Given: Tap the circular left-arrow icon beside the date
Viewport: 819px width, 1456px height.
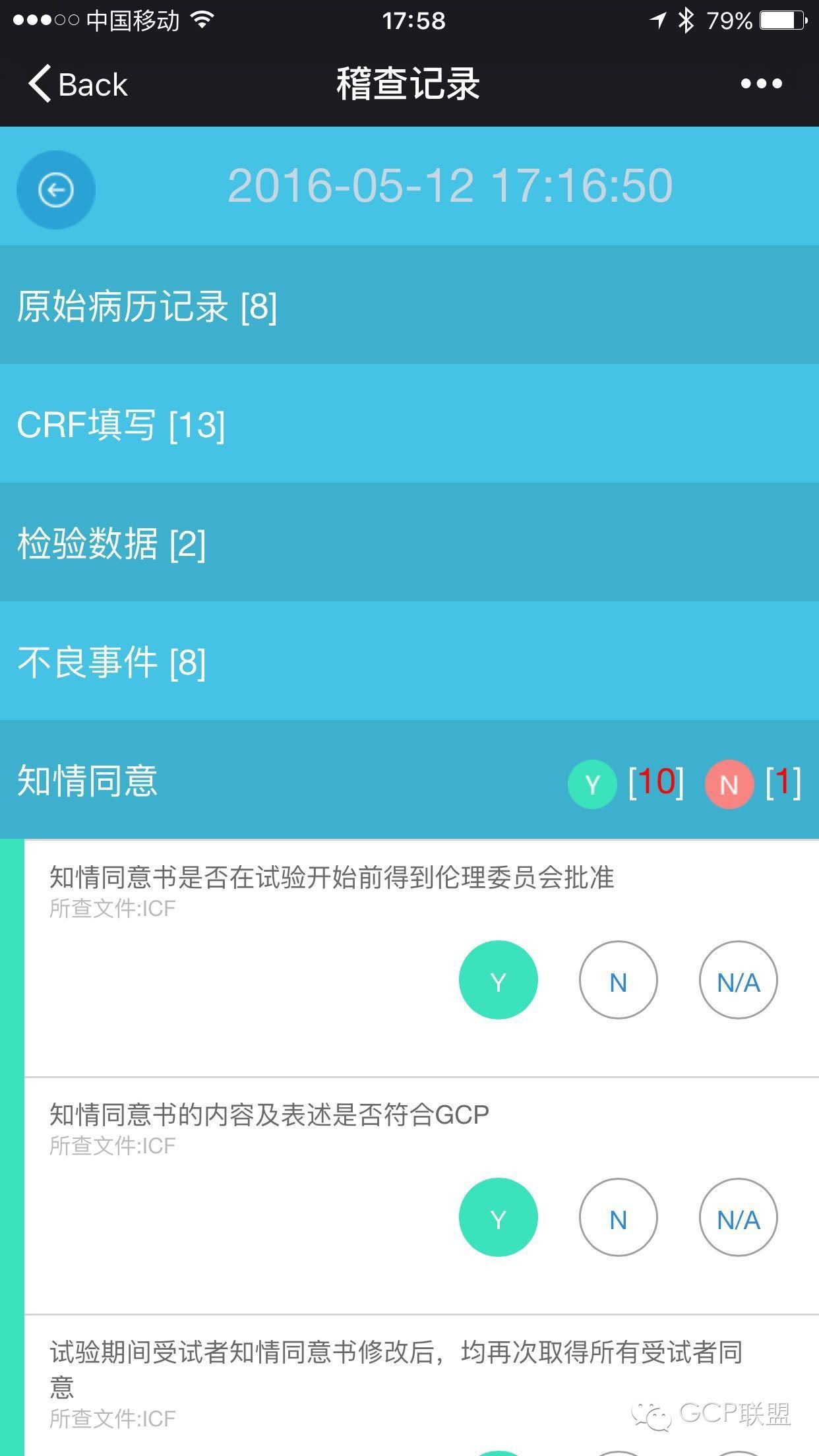Looking at the screenshot, I should [x=56, y=190].
